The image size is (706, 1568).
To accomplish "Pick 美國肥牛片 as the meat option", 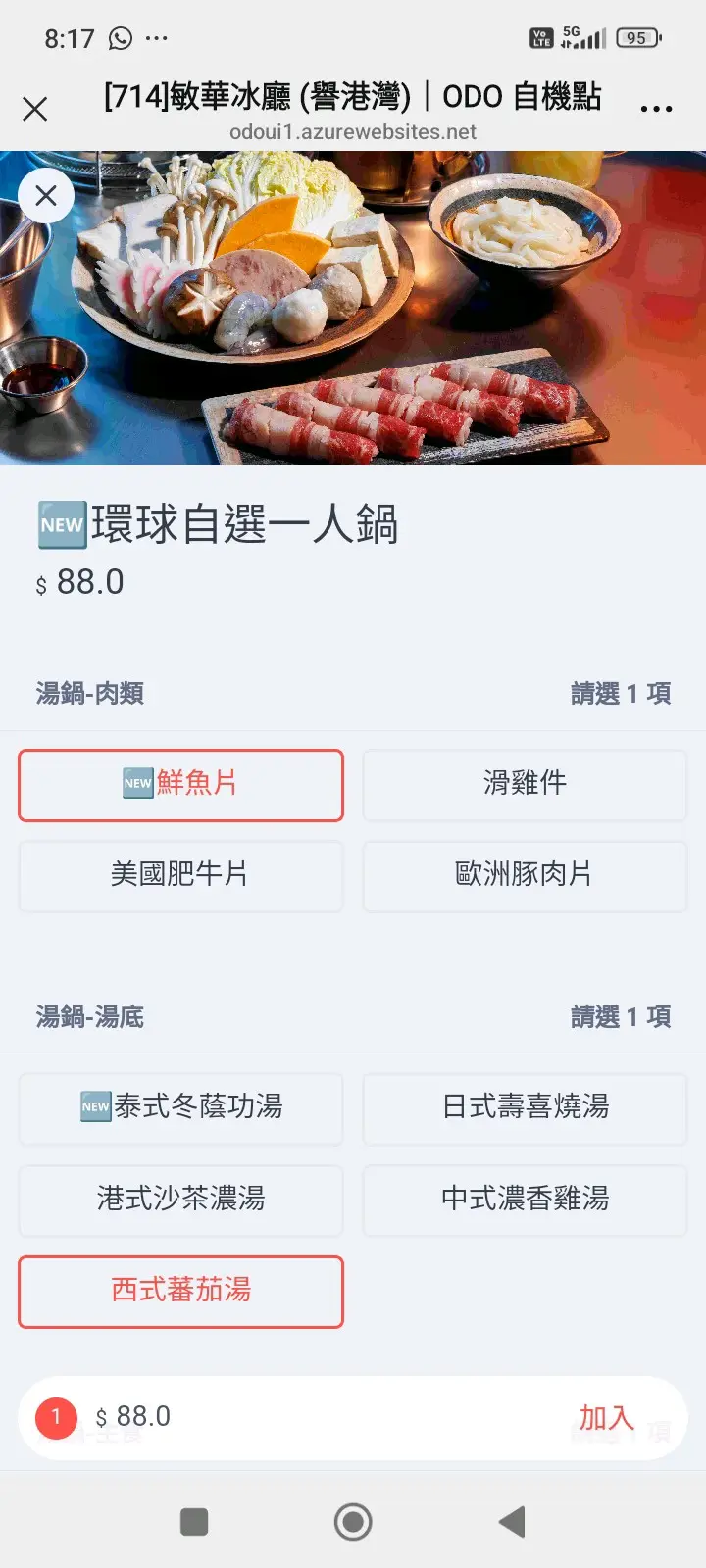I will click(181, 875).
